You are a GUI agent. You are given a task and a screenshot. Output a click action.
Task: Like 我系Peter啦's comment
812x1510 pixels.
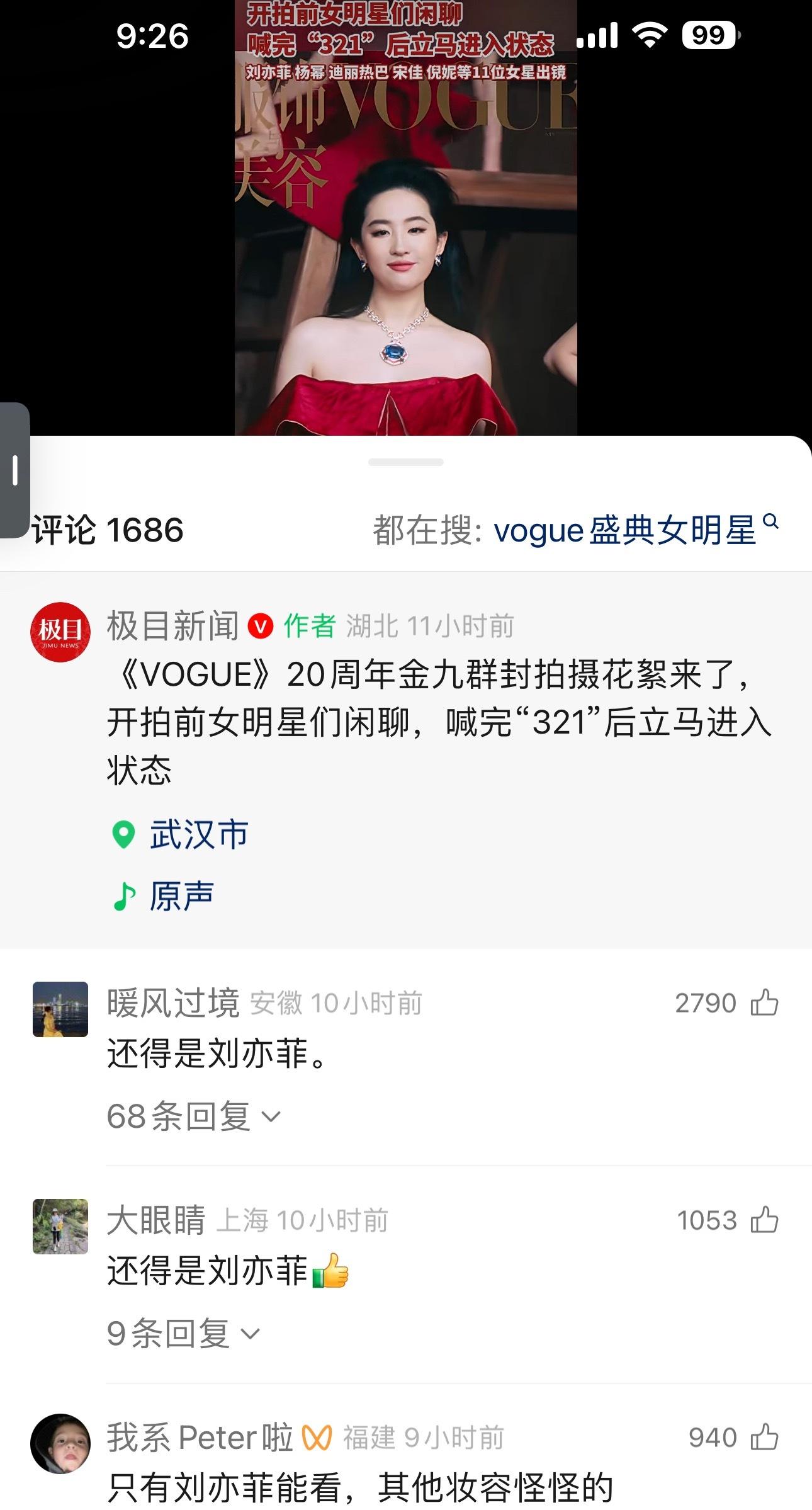(x=764, y=1438)
